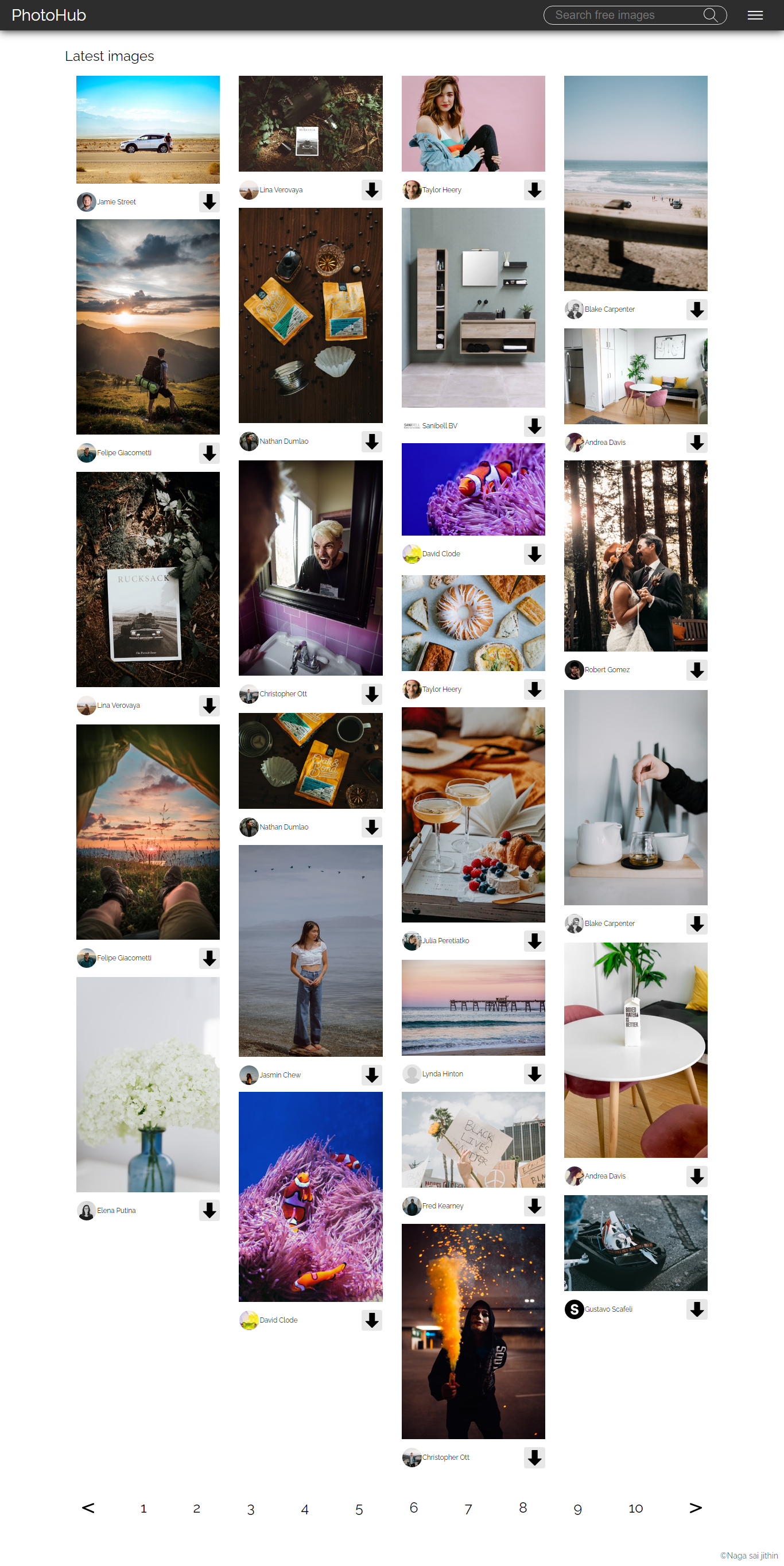Go to previous page arrow

pos(88,1507)
